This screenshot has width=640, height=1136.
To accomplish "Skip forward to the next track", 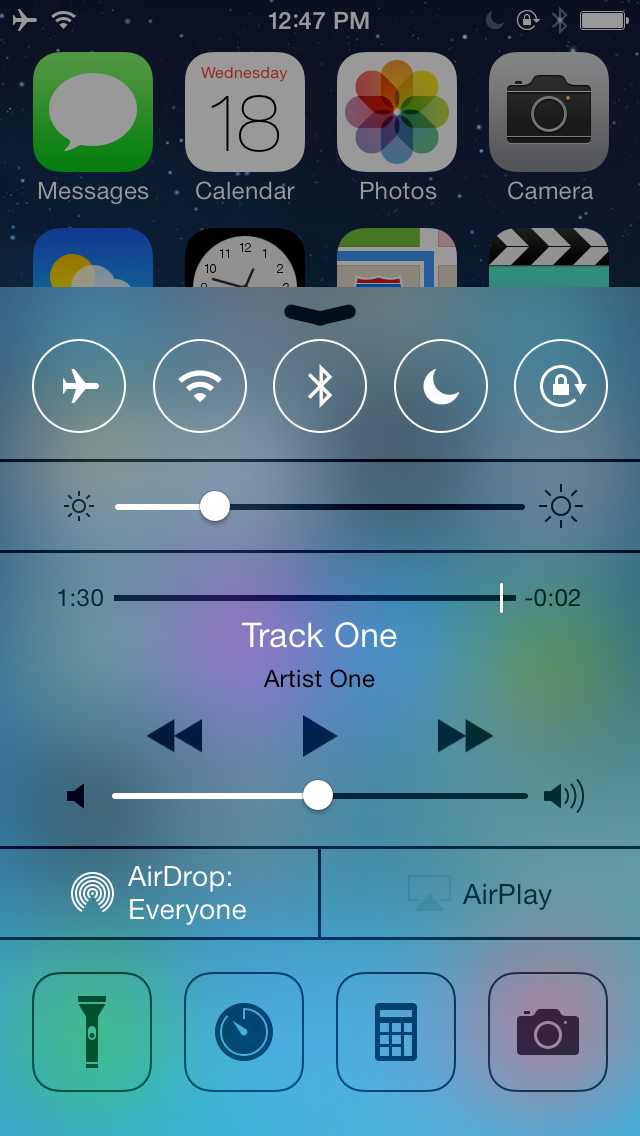I will click(x=465, y=736).
